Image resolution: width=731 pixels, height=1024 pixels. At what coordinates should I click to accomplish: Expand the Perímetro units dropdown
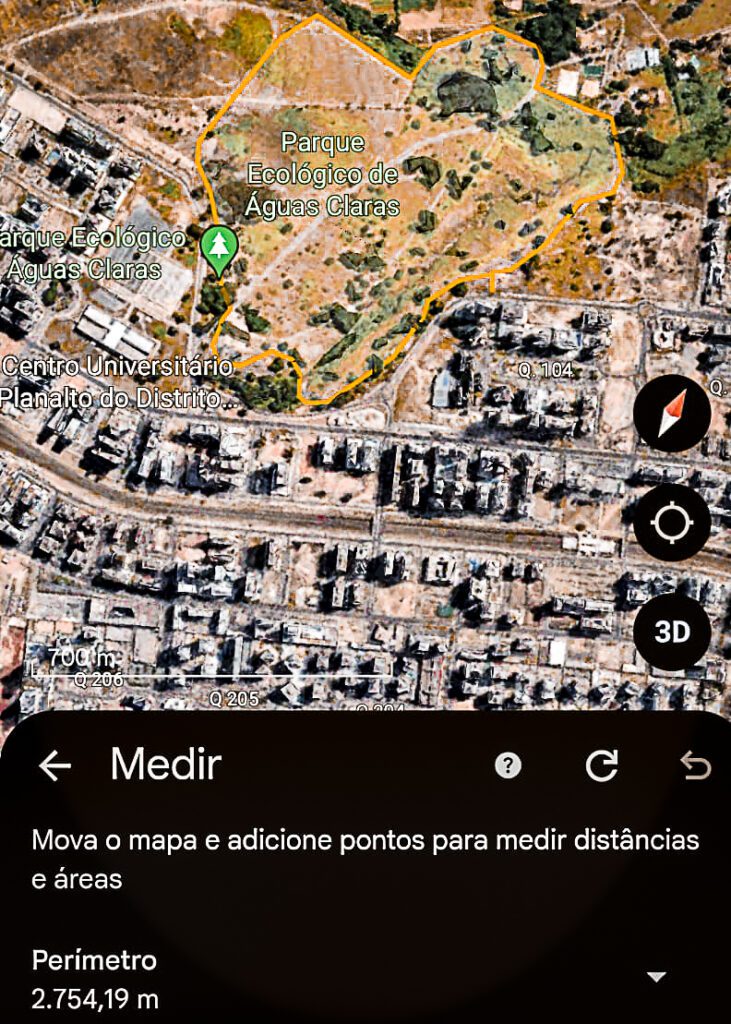(x=656, y=977)
